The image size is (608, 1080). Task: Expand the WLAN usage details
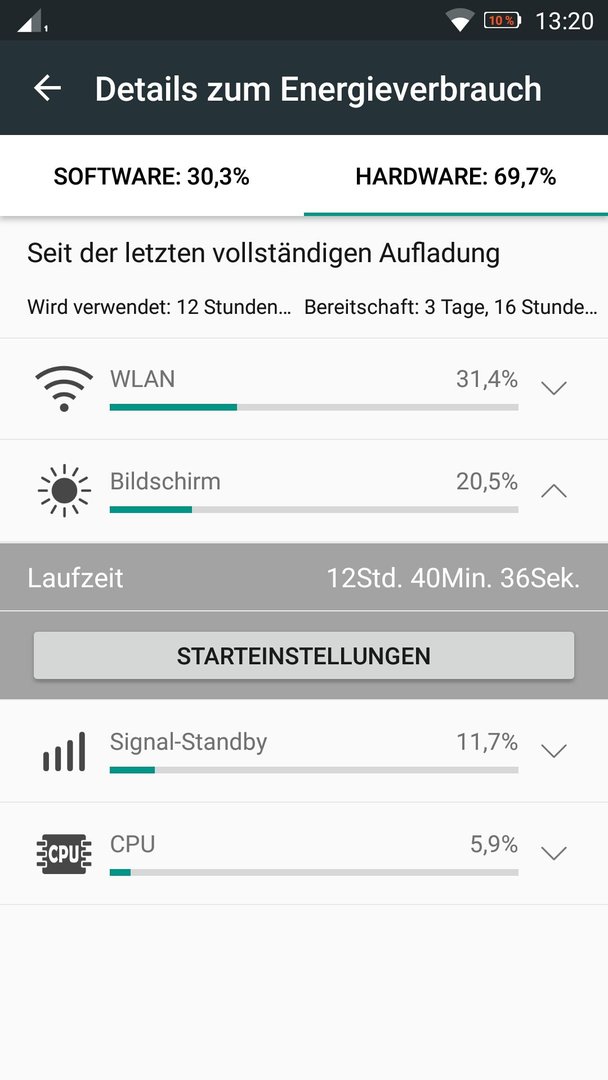click(x=554, y=388)
